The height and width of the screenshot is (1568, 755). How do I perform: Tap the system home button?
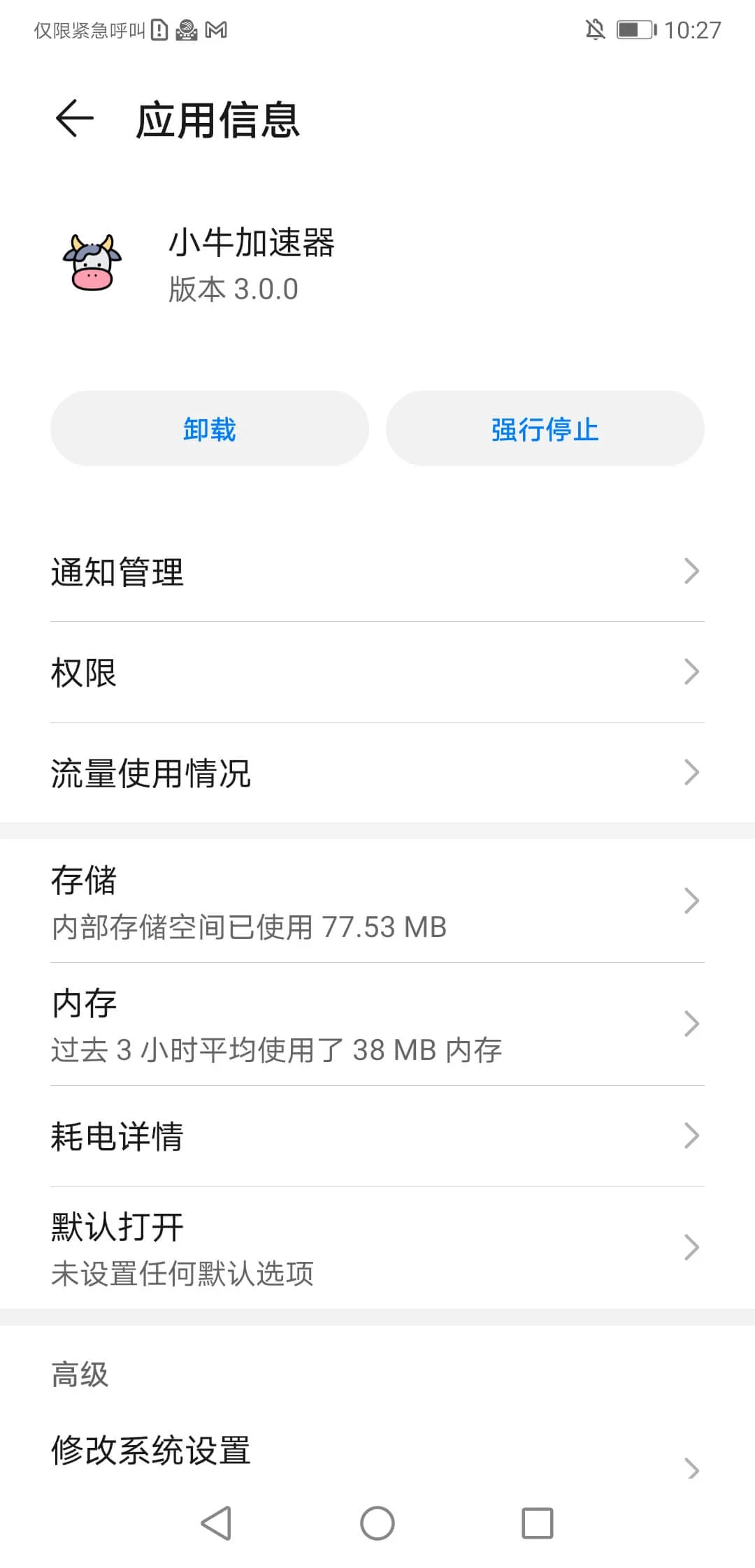(377, 1523)
